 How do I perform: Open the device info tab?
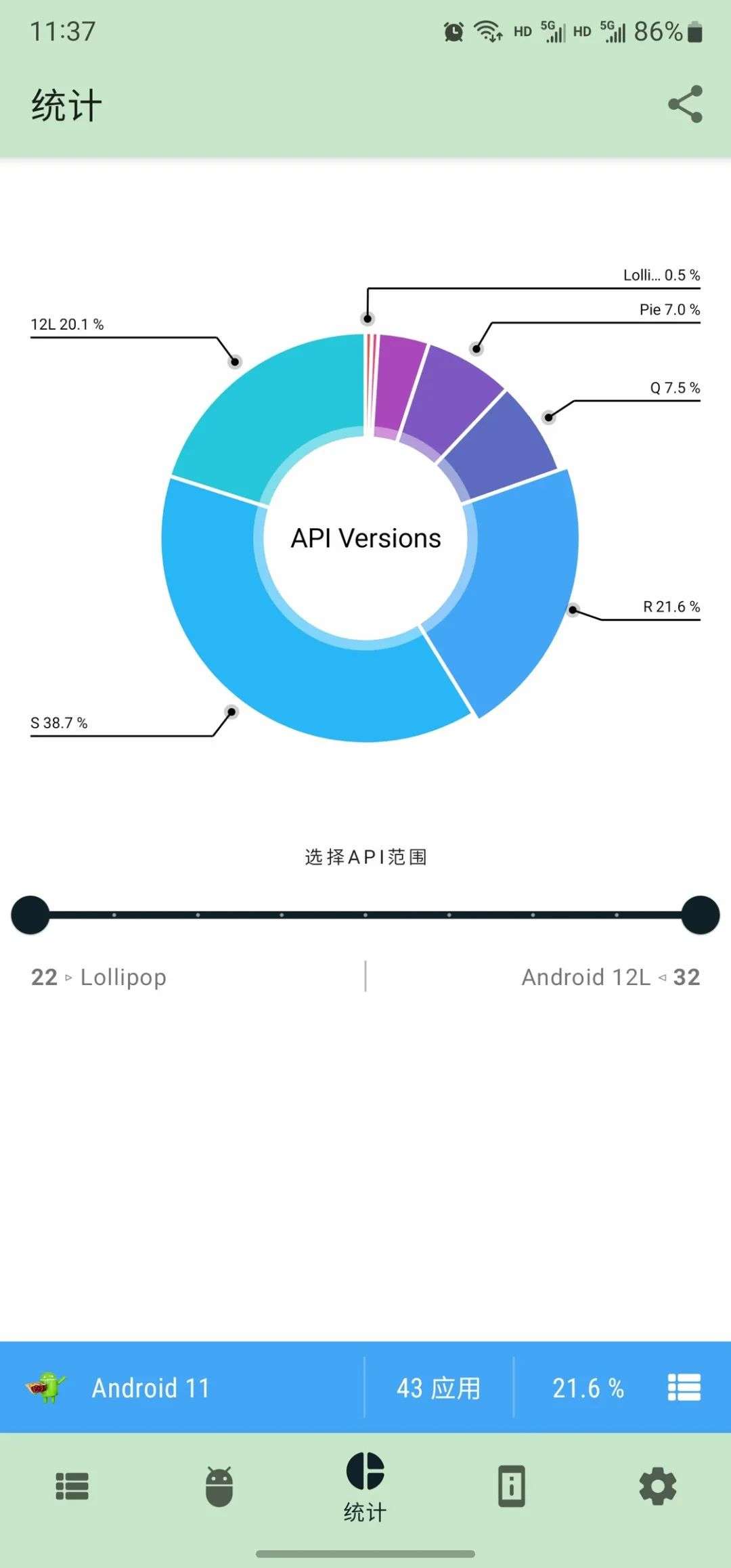pos(512,1487)
